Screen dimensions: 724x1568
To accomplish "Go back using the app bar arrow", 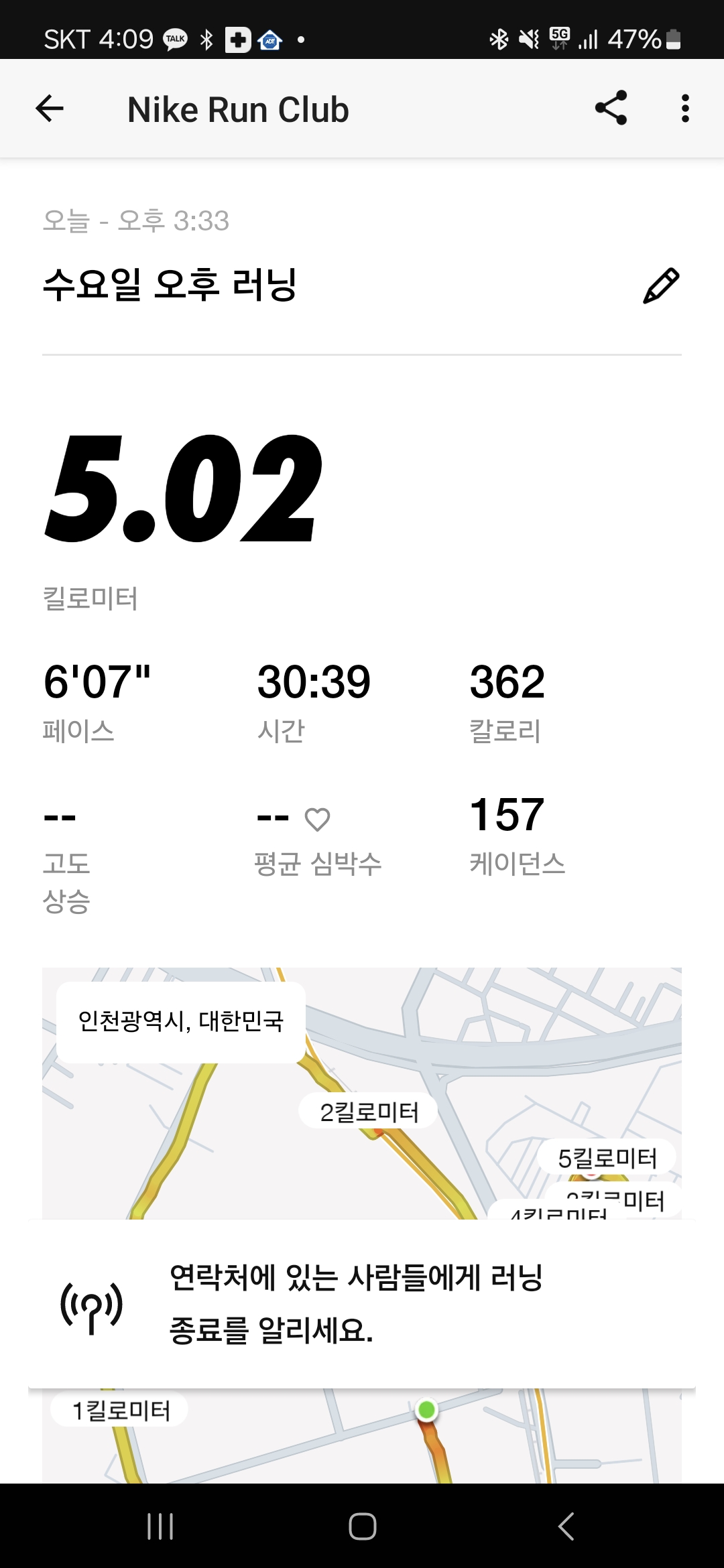I will point(50,109).
